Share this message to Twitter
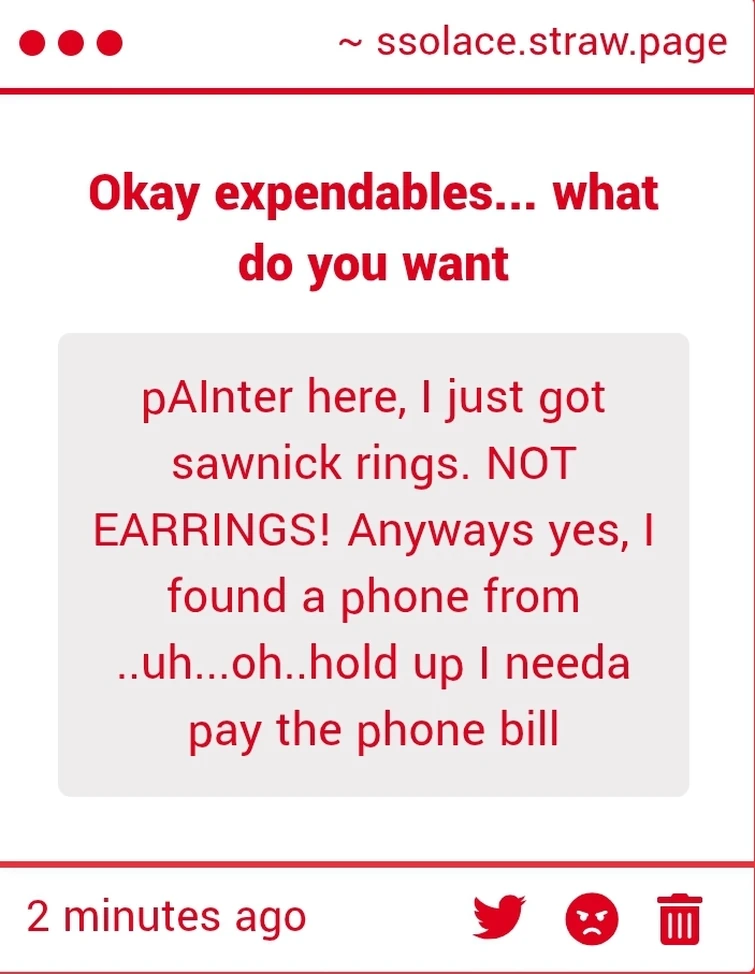 [499, 917]
